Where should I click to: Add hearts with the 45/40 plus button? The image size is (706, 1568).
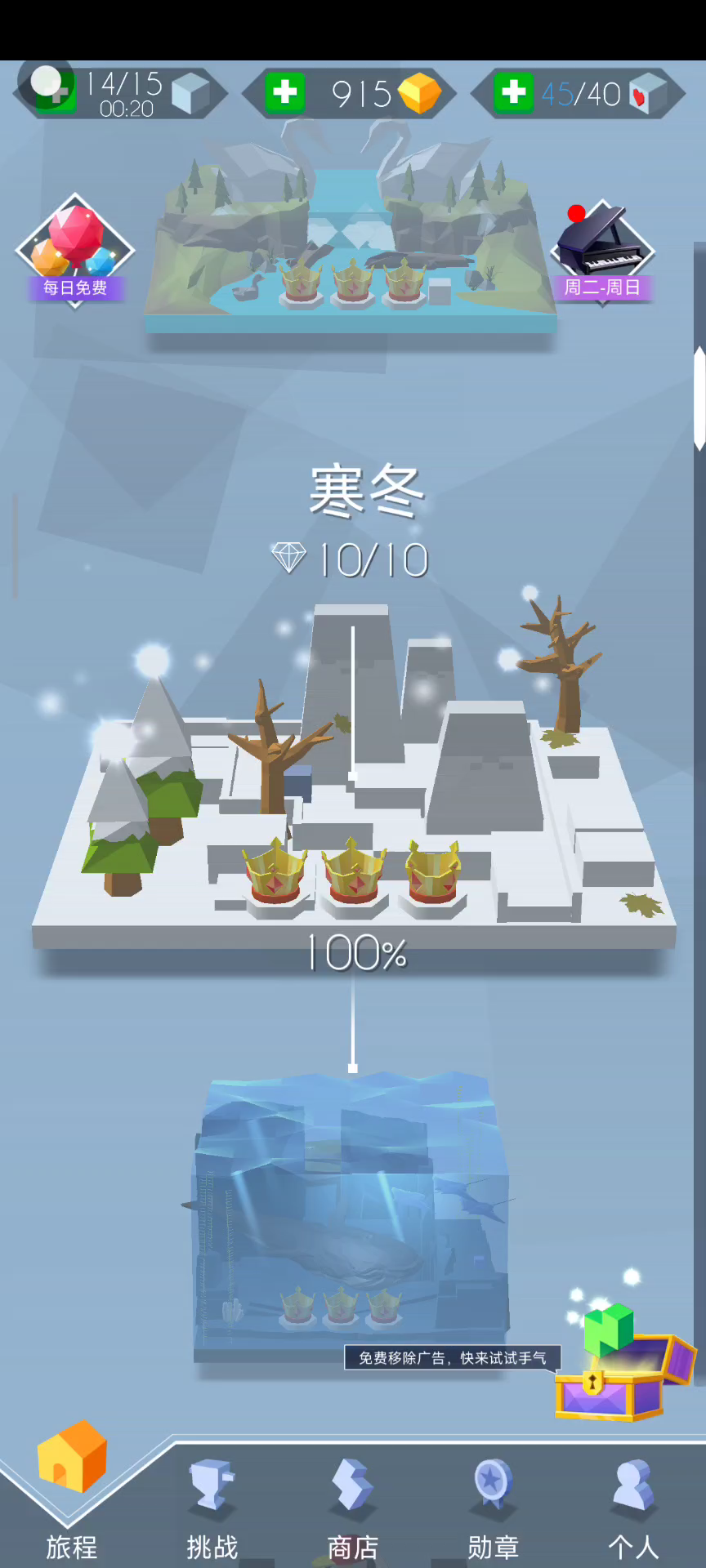coord(513,92)
